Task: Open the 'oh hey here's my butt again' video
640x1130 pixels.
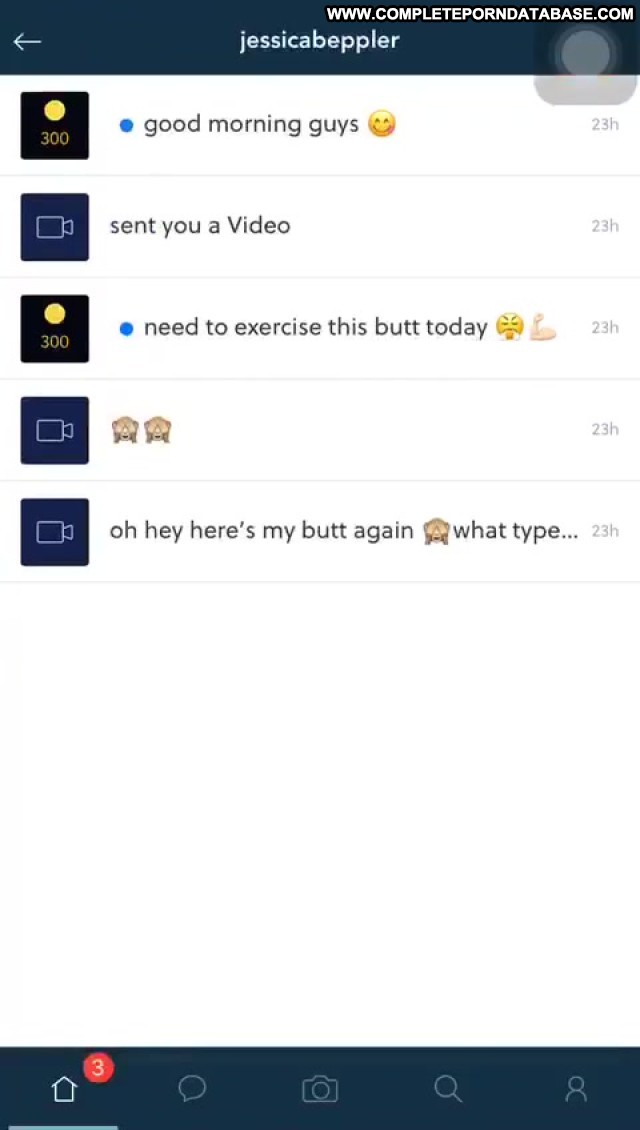Action: click(x=320, y=531)
